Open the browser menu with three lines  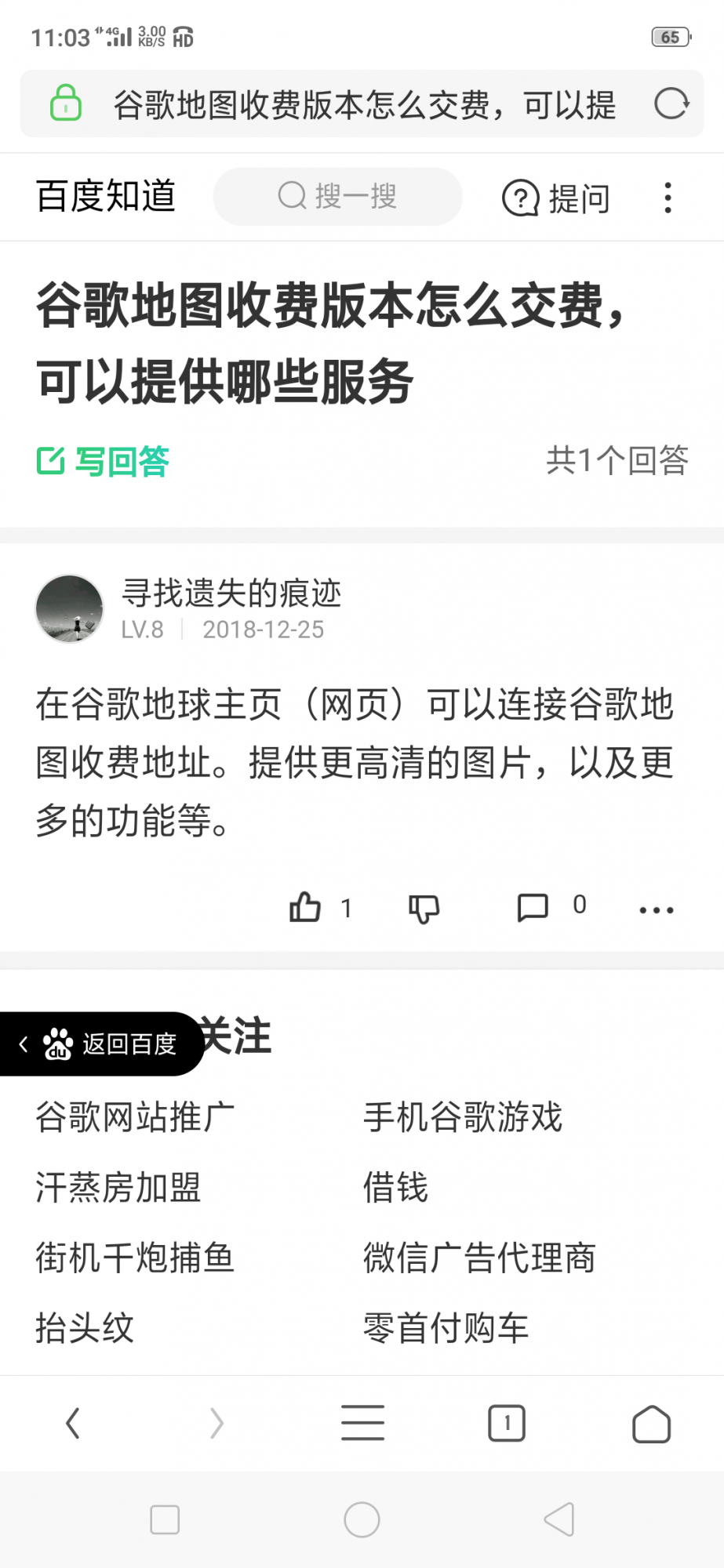pyautogui.click(x=362, y=1423)
